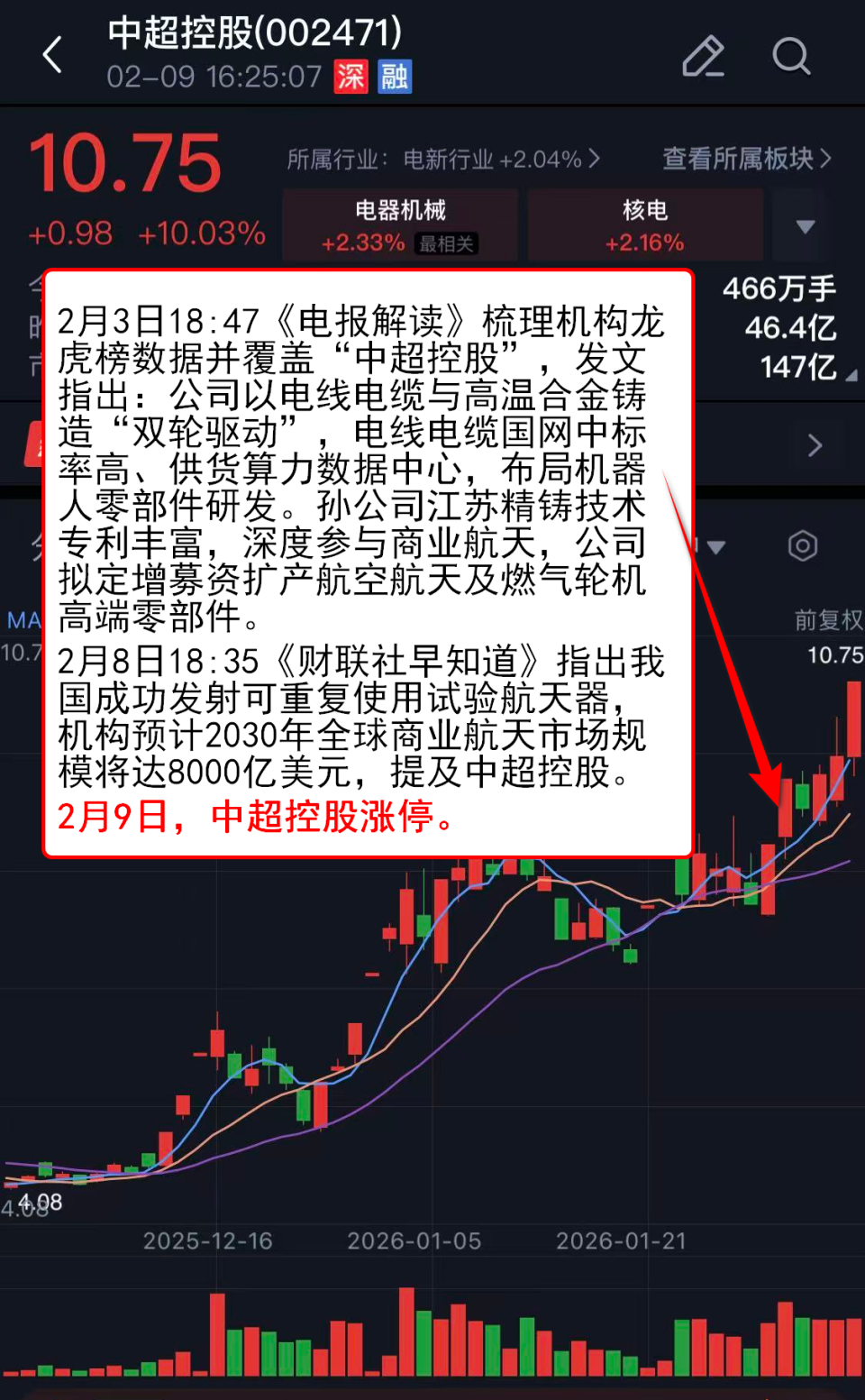Tap the back arrow to exit stock page

tap(51, 56)
